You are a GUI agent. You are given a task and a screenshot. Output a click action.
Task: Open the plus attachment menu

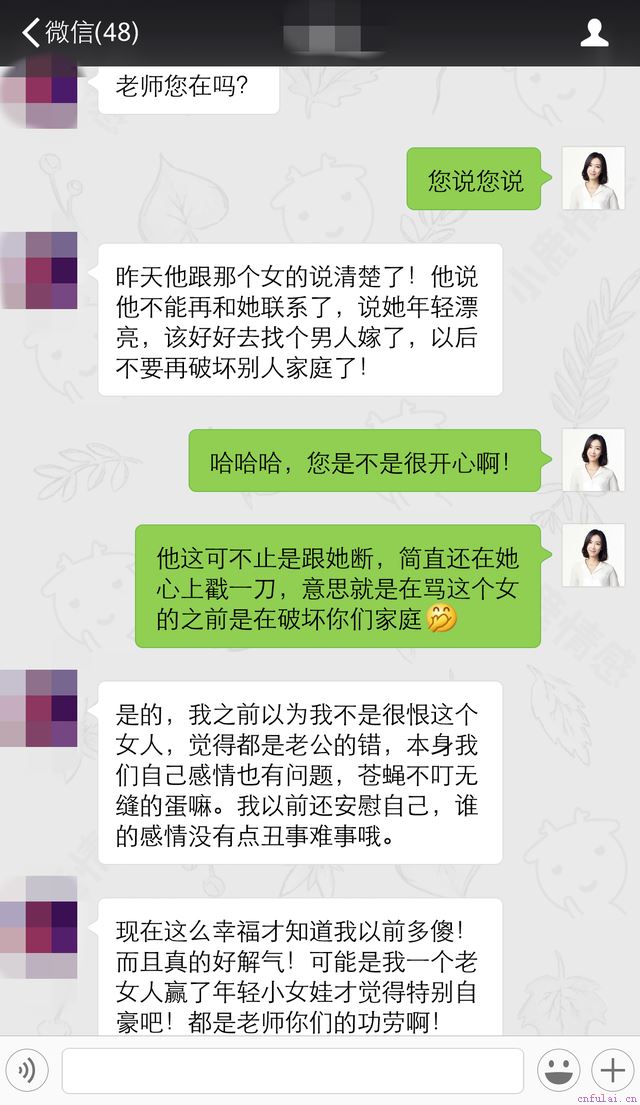click(x=611, y=1071)
